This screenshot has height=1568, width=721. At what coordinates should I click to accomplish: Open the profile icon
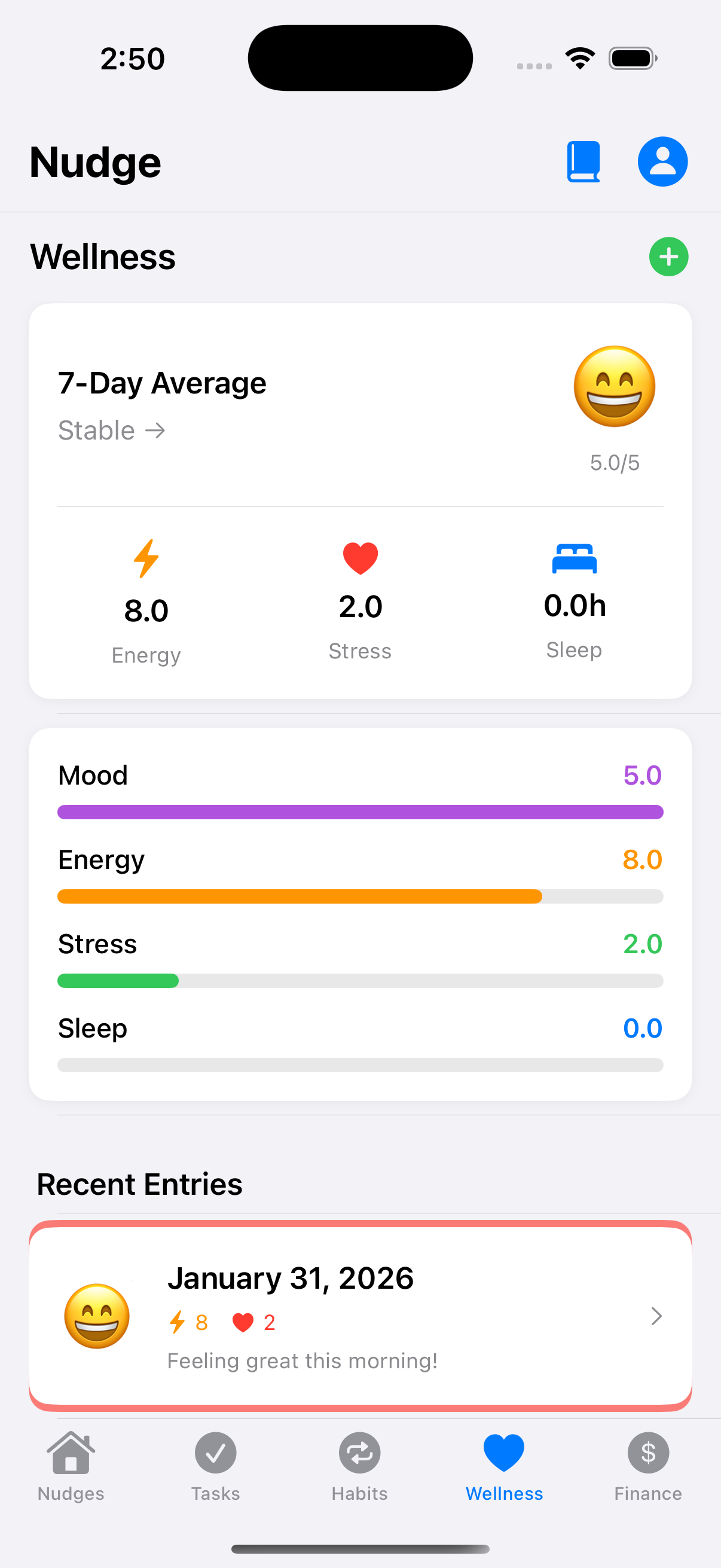click(662, 161)
